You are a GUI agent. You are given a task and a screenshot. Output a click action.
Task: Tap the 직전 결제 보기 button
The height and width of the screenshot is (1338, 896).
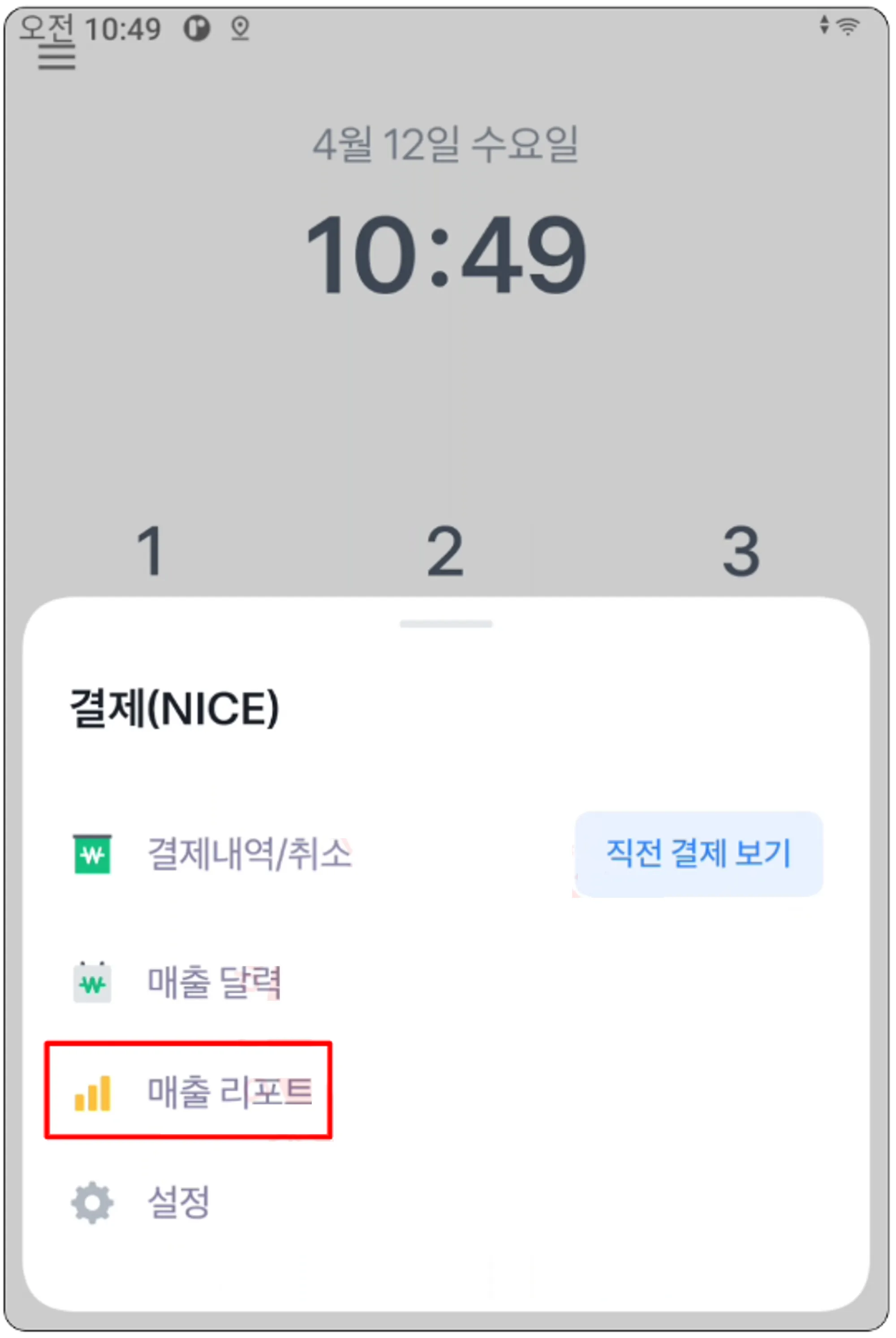[x=698, y=853]
